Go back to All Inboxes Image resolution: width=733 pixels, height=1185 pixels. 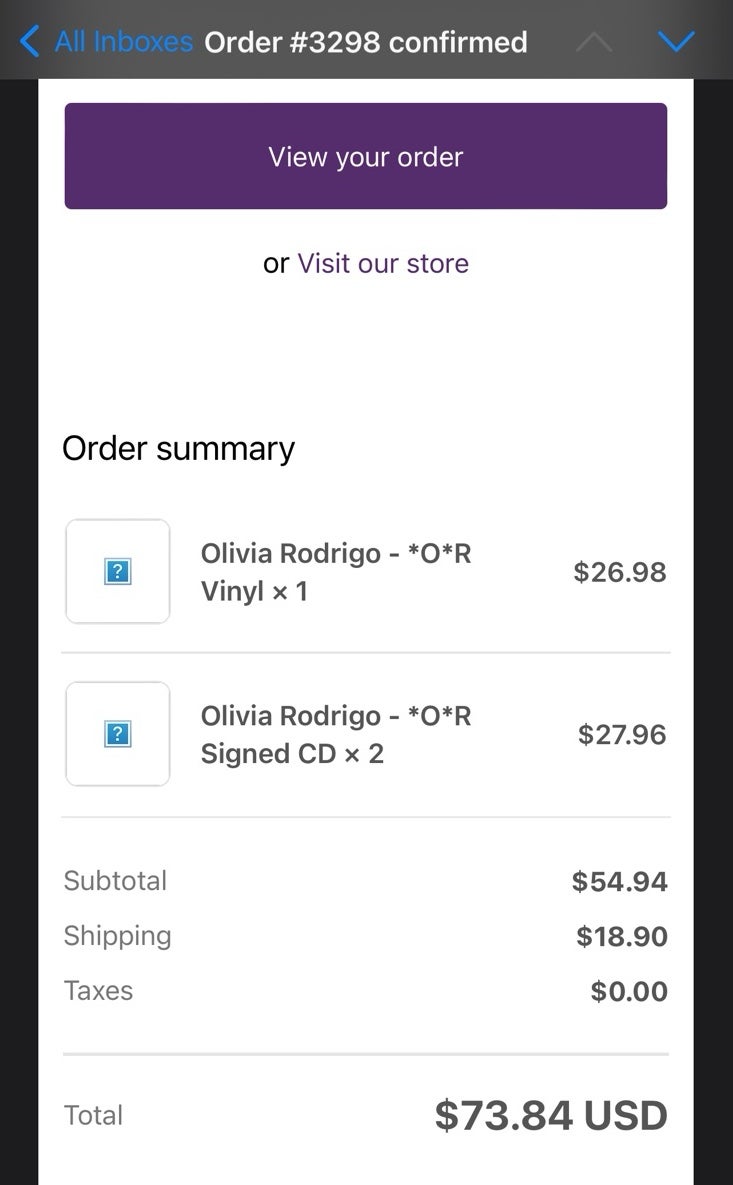[x=106, y=42]
